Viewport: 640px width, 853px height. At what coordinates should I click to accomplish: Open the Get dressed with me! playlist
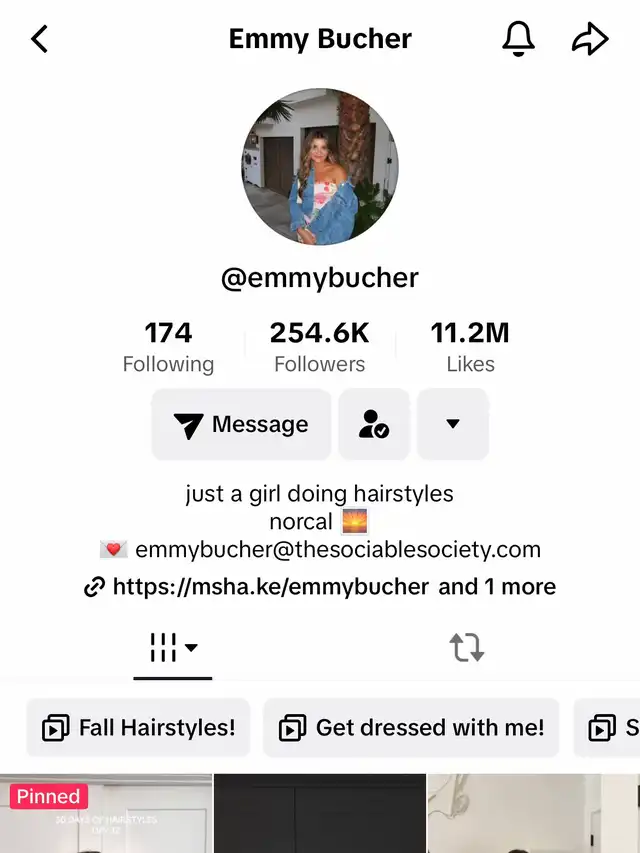tap(411, 727)
